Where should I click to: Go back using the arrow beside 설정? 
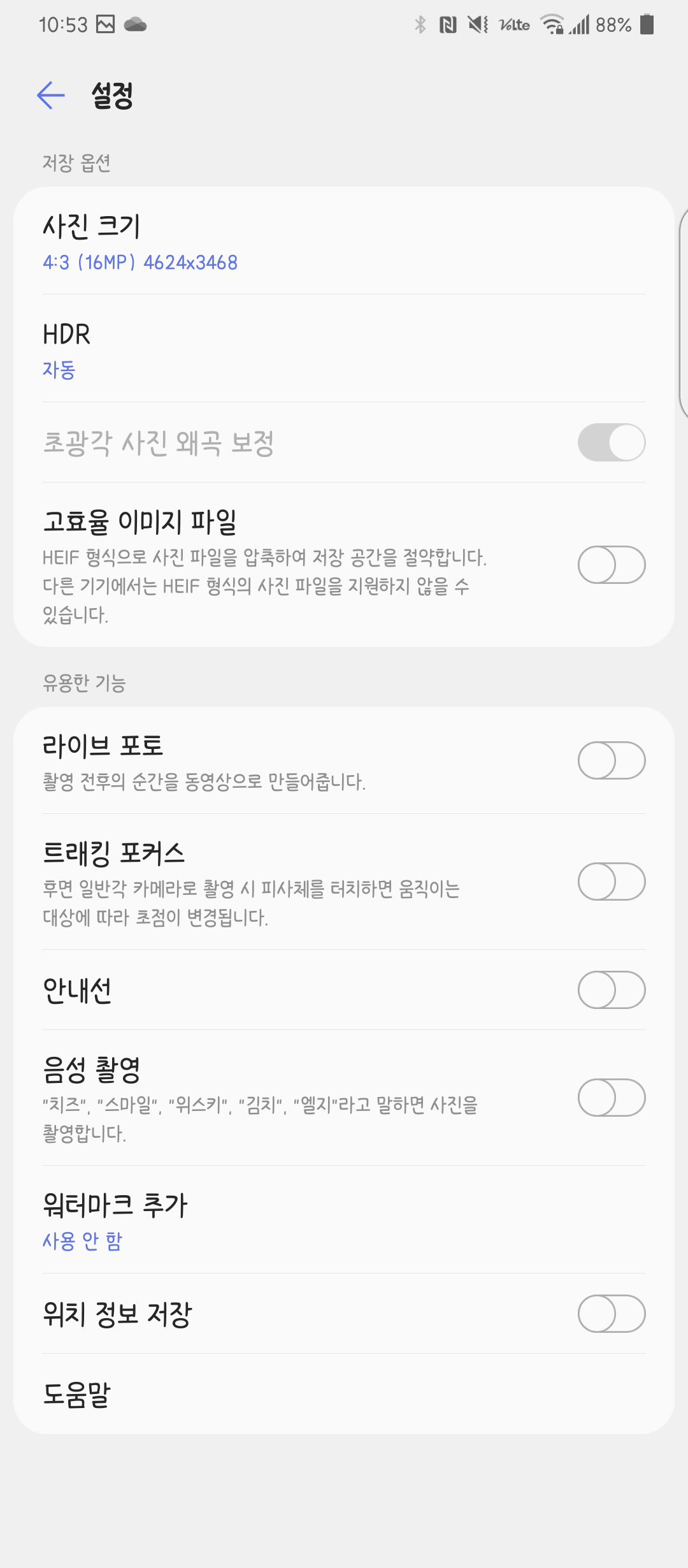(x=51, y=96)
